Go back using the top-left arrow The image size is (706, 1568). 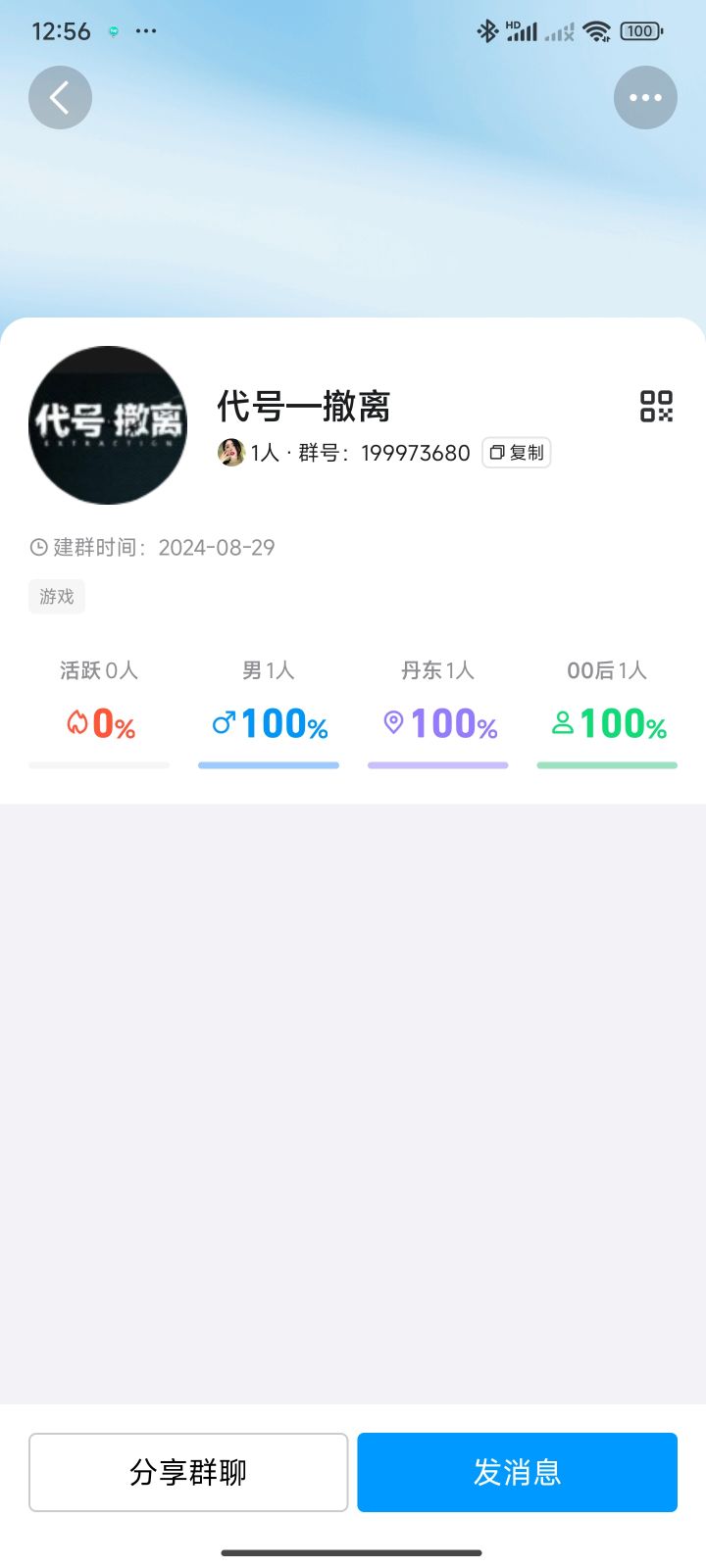click(x=60, y=97)
